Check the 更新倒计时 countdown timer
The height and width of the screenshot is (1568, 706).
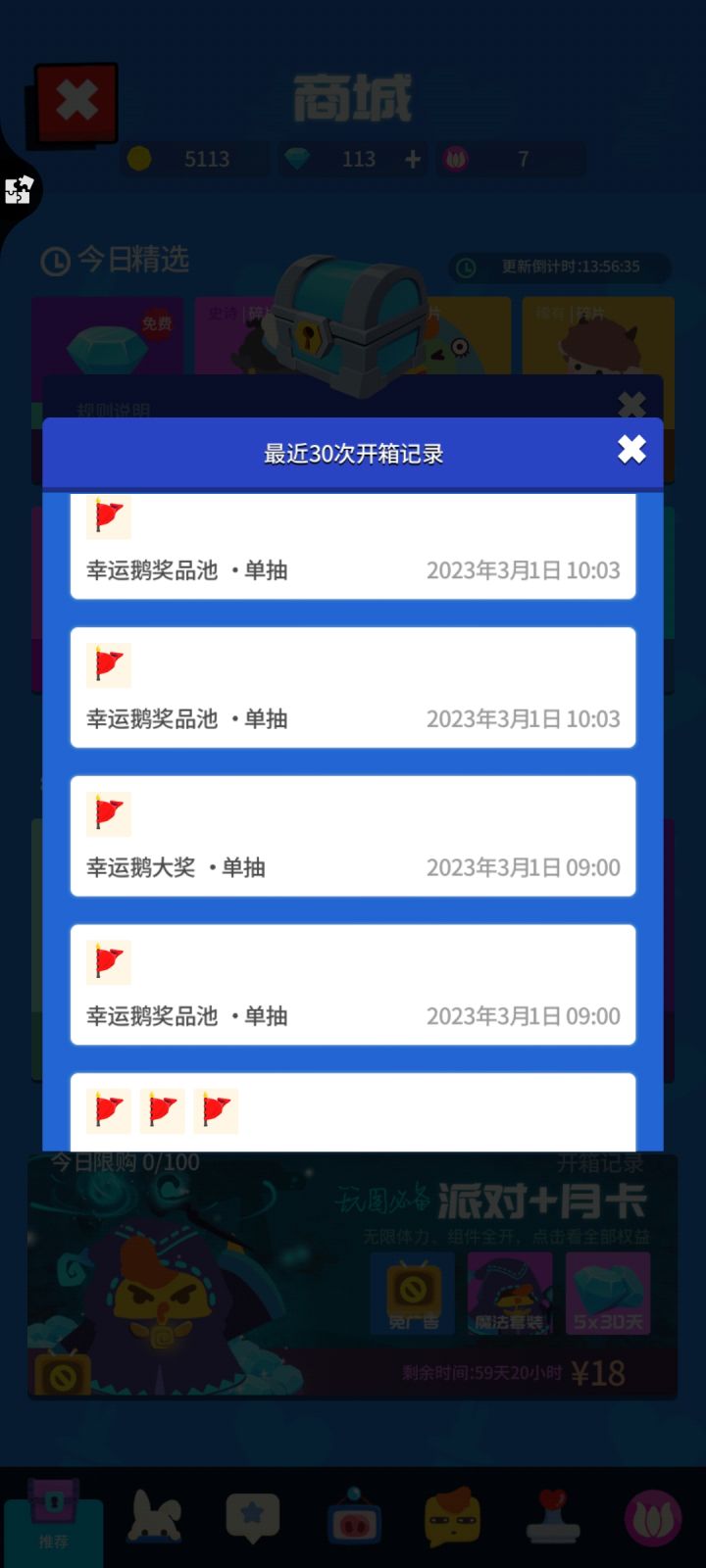pos(559,268)
